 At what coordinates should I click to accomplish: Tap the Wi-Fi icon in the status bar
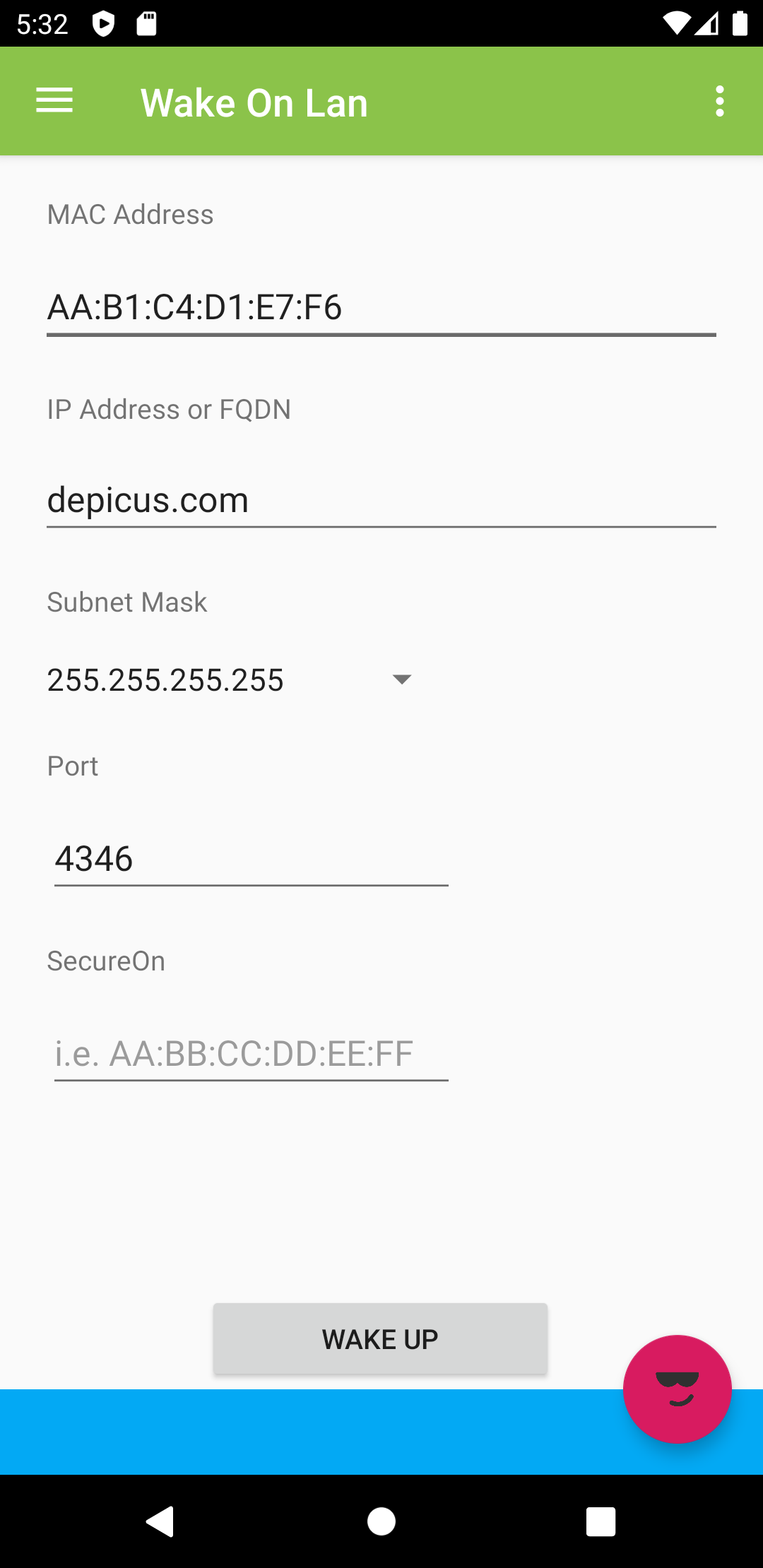pyautogui.click(x=678, y=23)
